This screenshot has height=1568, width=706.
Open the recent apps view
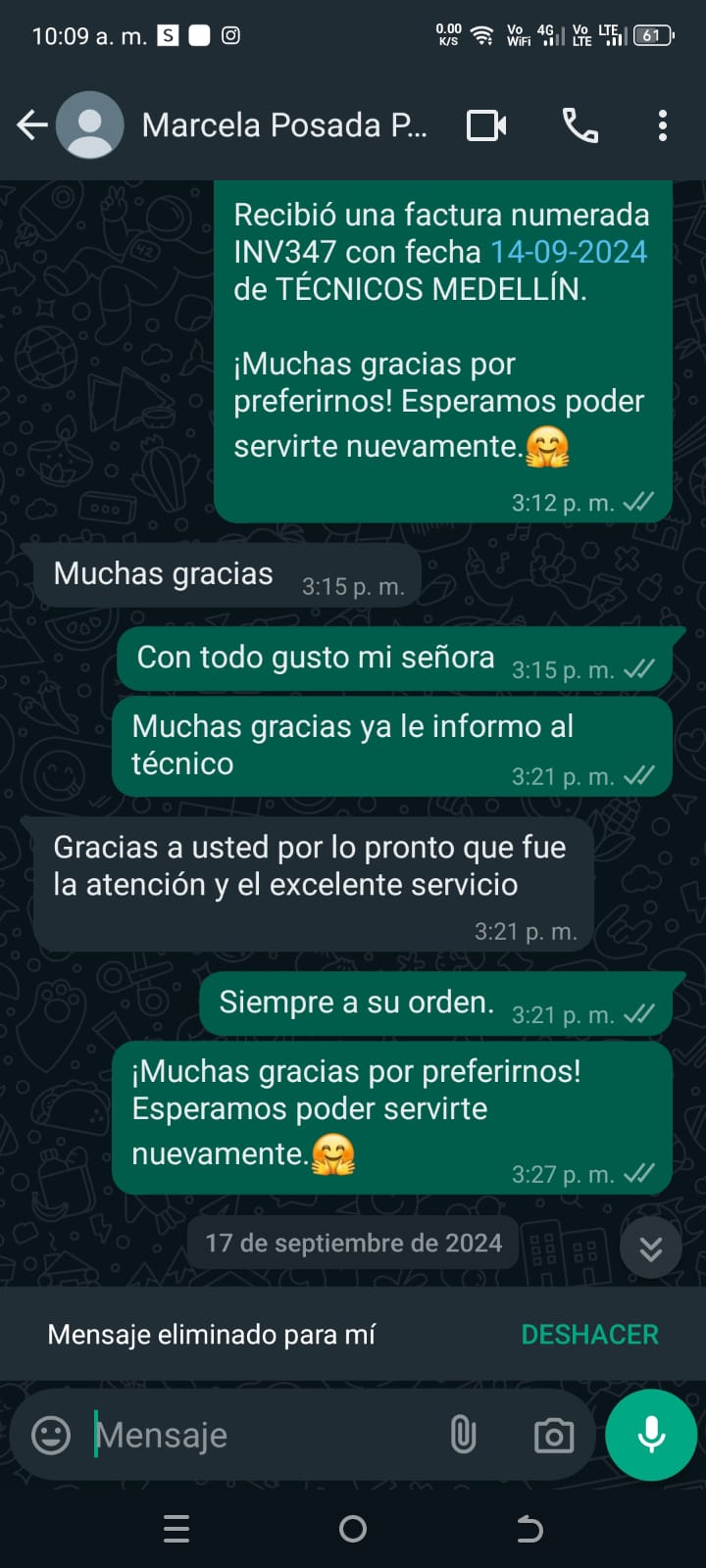pos(176,1529)
